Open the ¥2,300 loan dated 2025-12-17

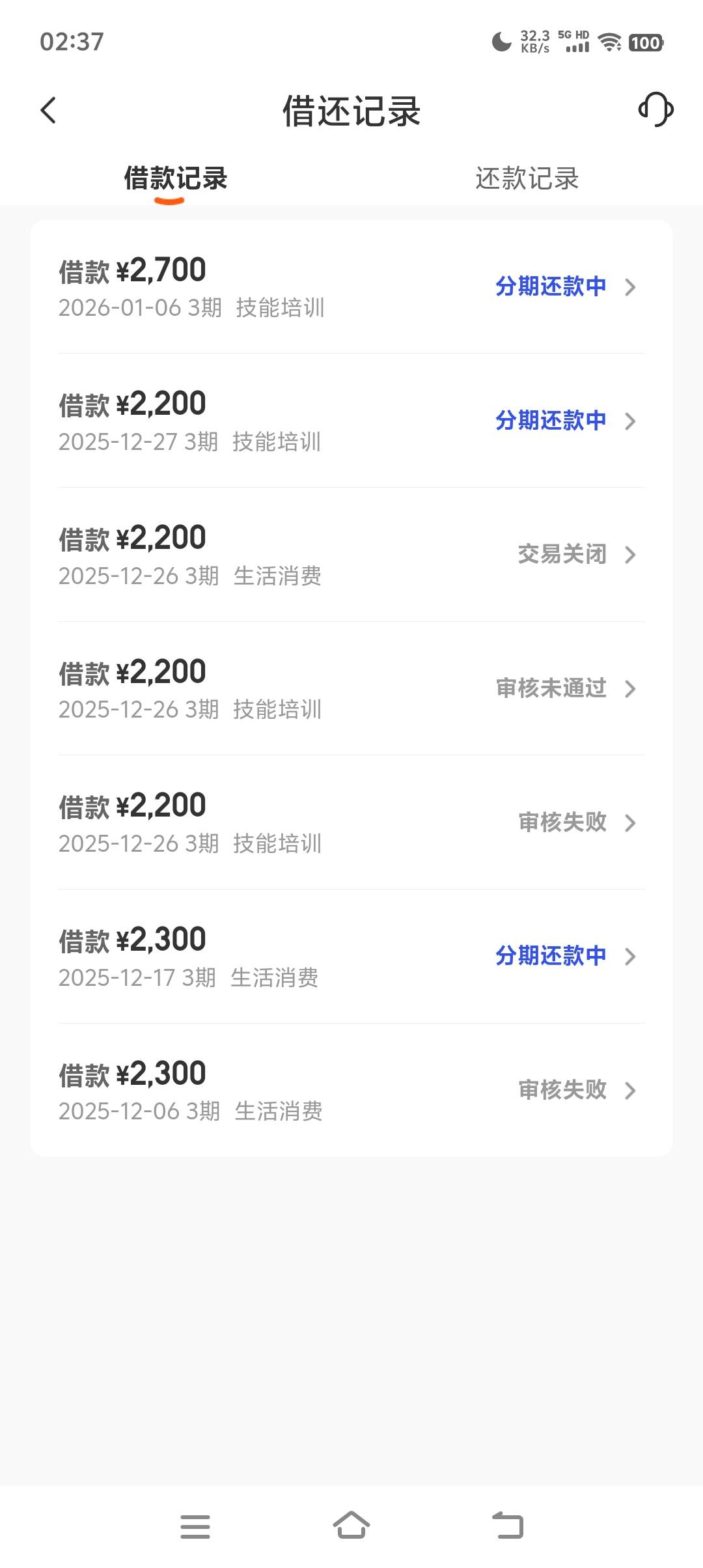(351, 957)
